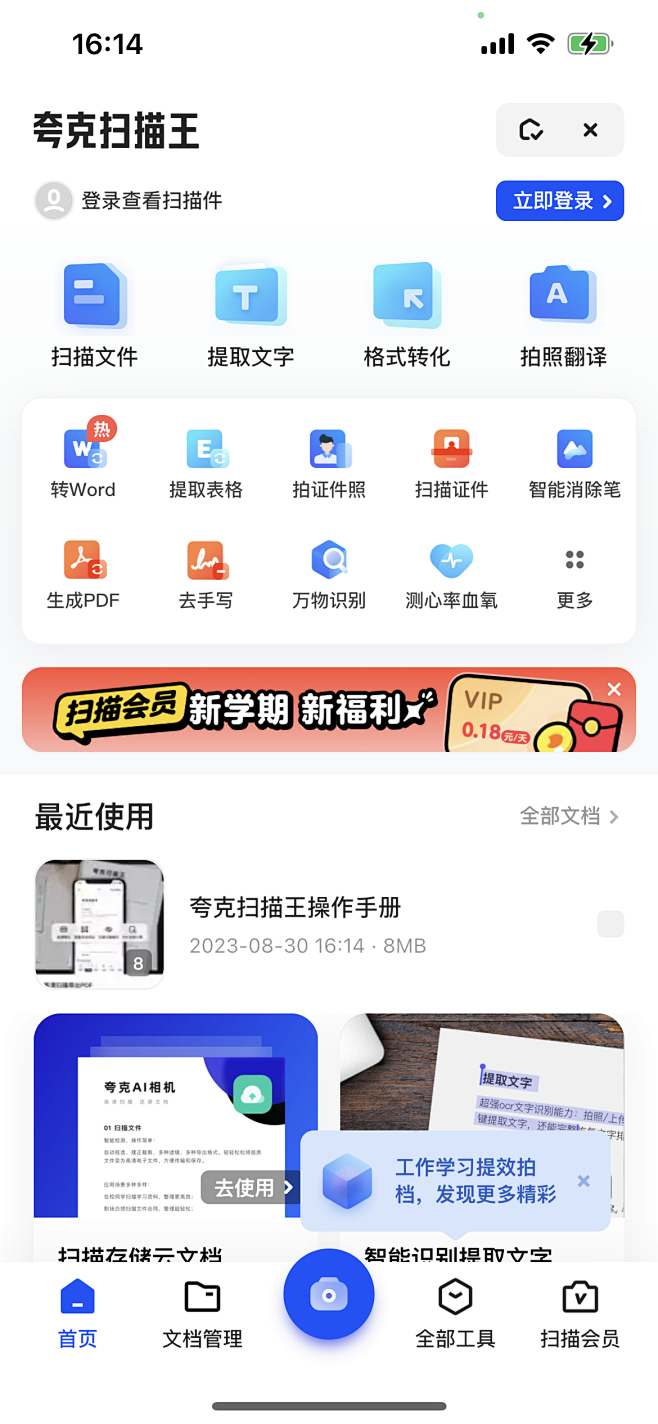Viewport: 658px width, 1424px height.
Task: Open 智能消除笔 smart eraser
Action: click(x=574, y=464)
